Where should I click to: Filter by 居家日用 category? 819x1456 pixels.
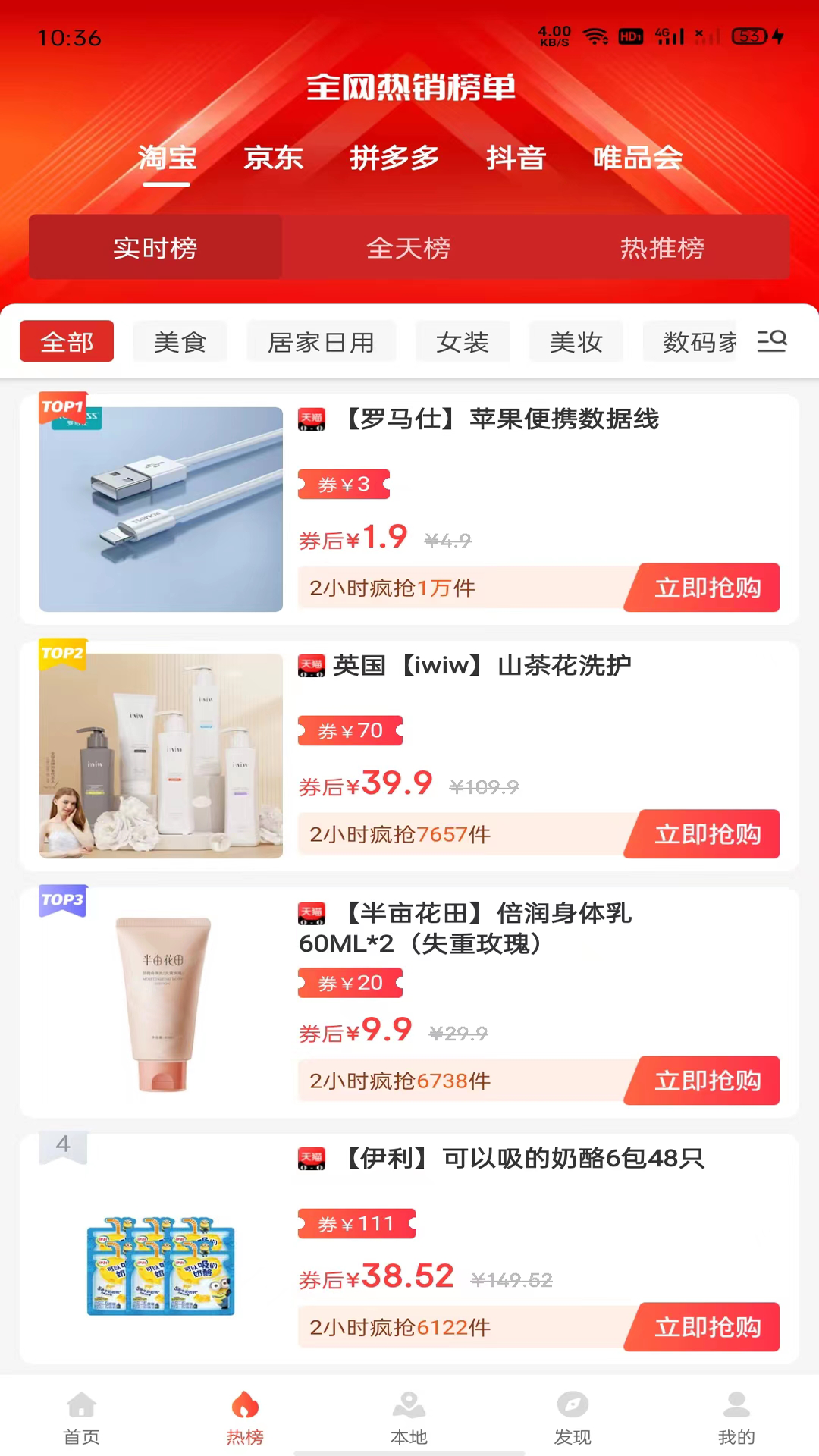[x=321, y=342]
